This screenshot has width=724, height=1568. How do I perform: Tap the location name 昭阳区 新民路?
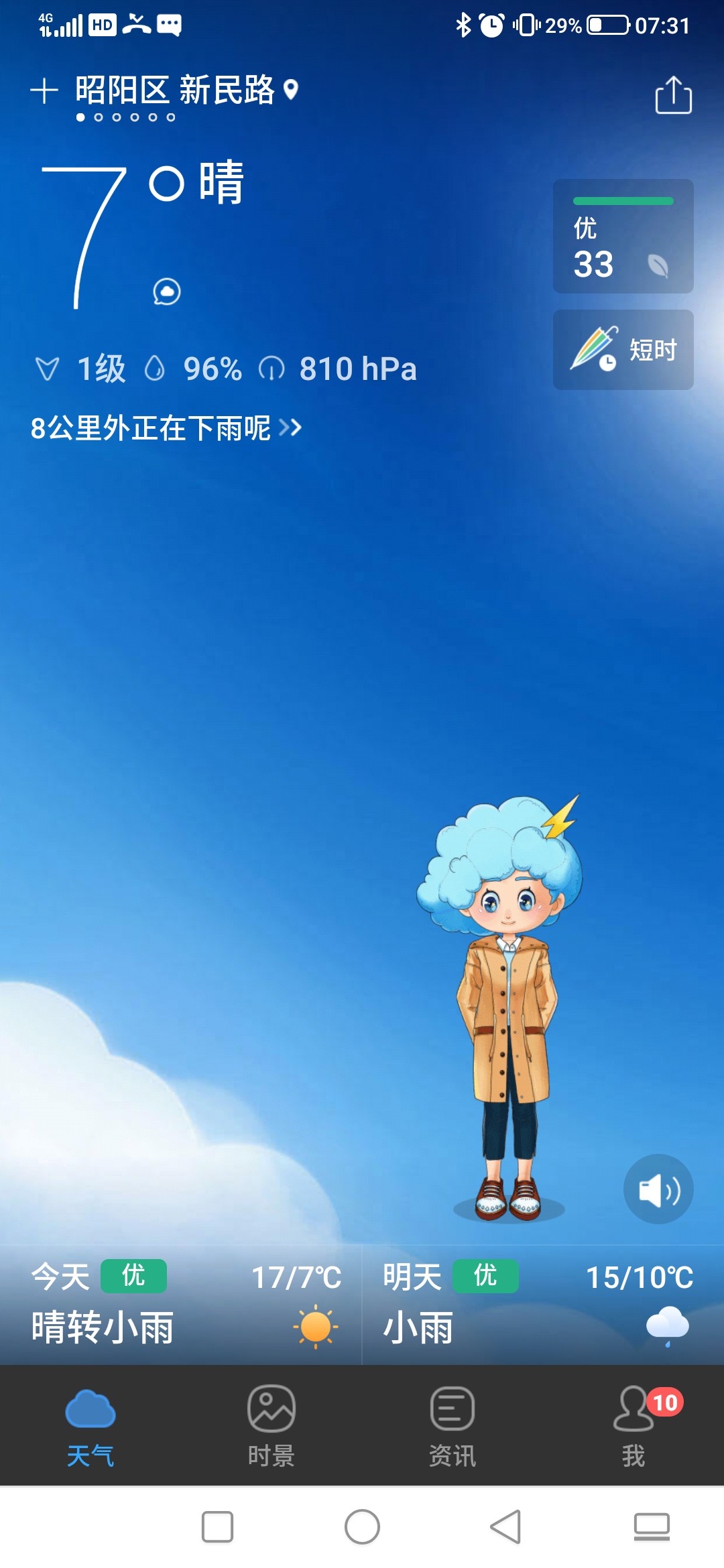pos(176,90)
